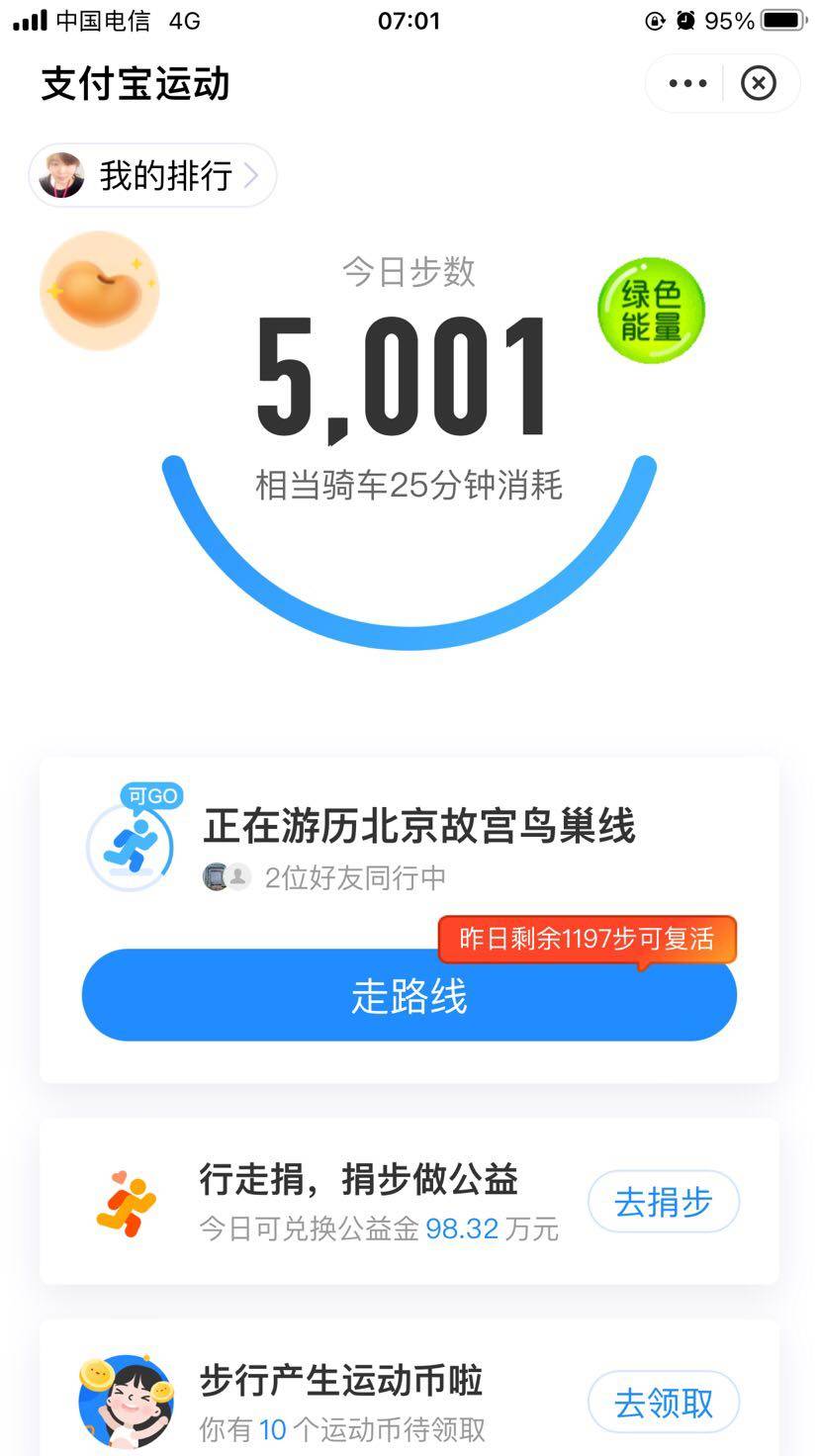Viewport: 819px width, 1456px height.
Task: Open the mini program's more options menu
Action: [x=687, y=83]
